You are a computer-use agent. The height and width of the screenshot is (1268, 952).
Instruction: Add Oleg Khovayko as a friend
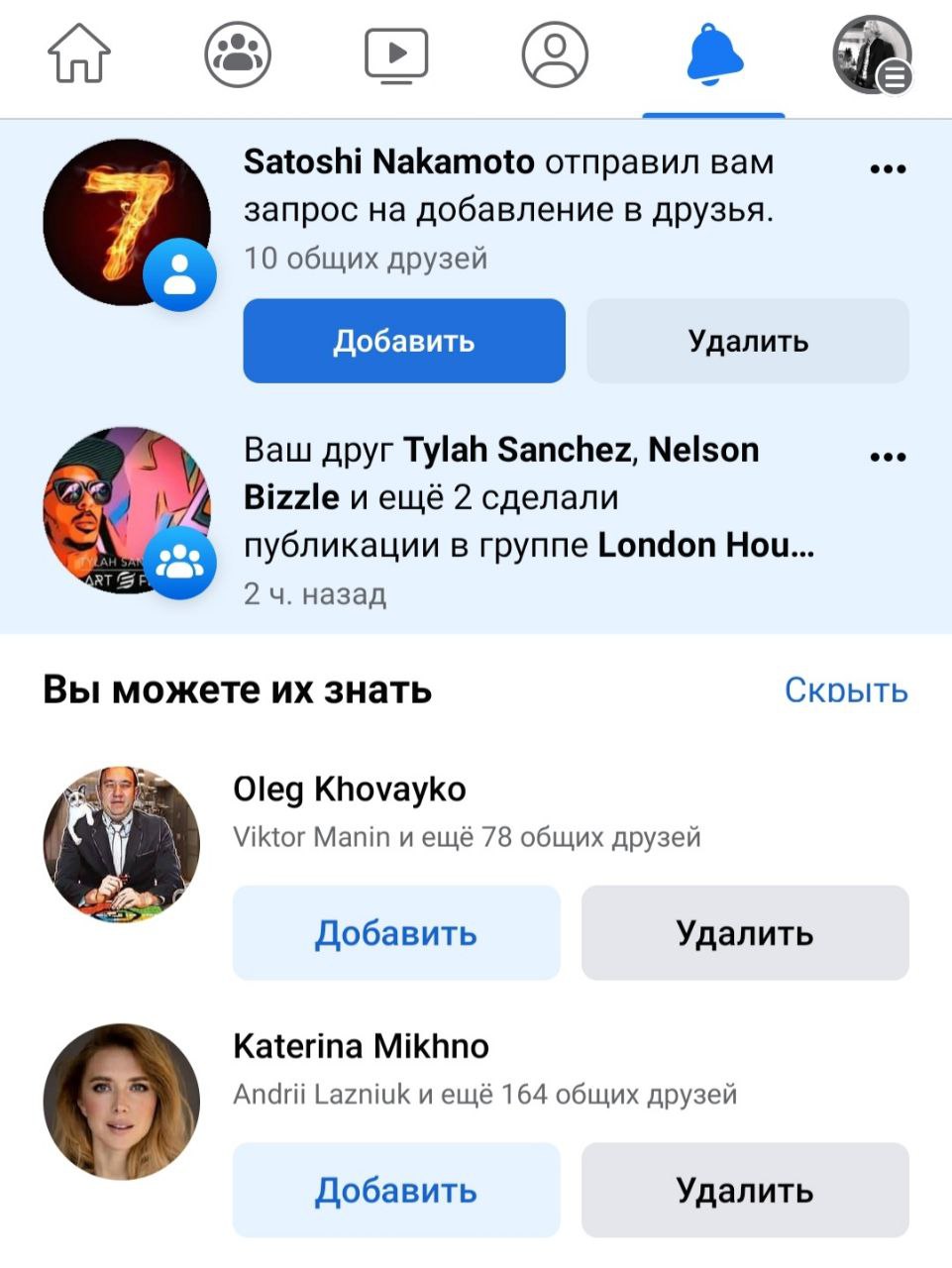pos(396,933)
